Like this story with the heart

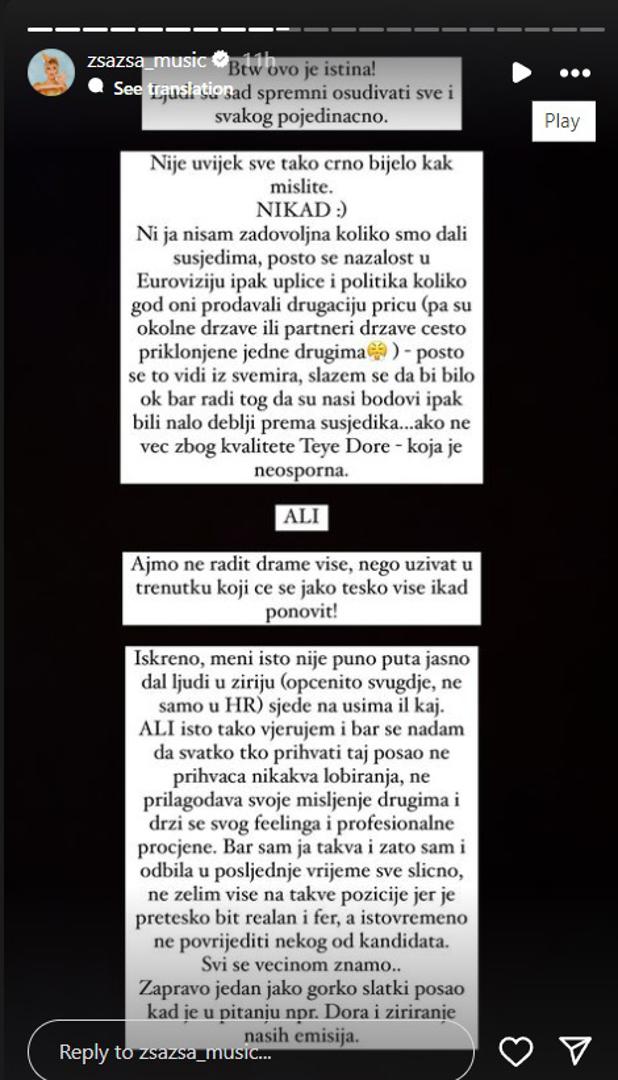pos(516,1051)
